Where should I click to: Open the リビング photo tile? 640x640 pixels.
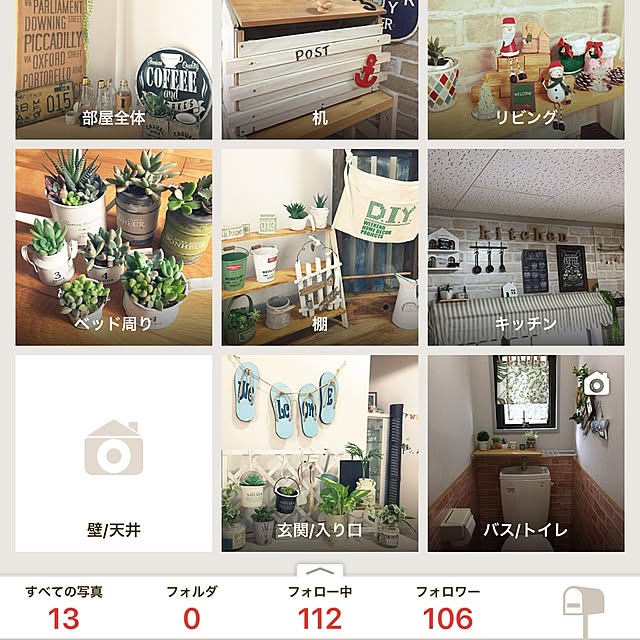(526, 70)
